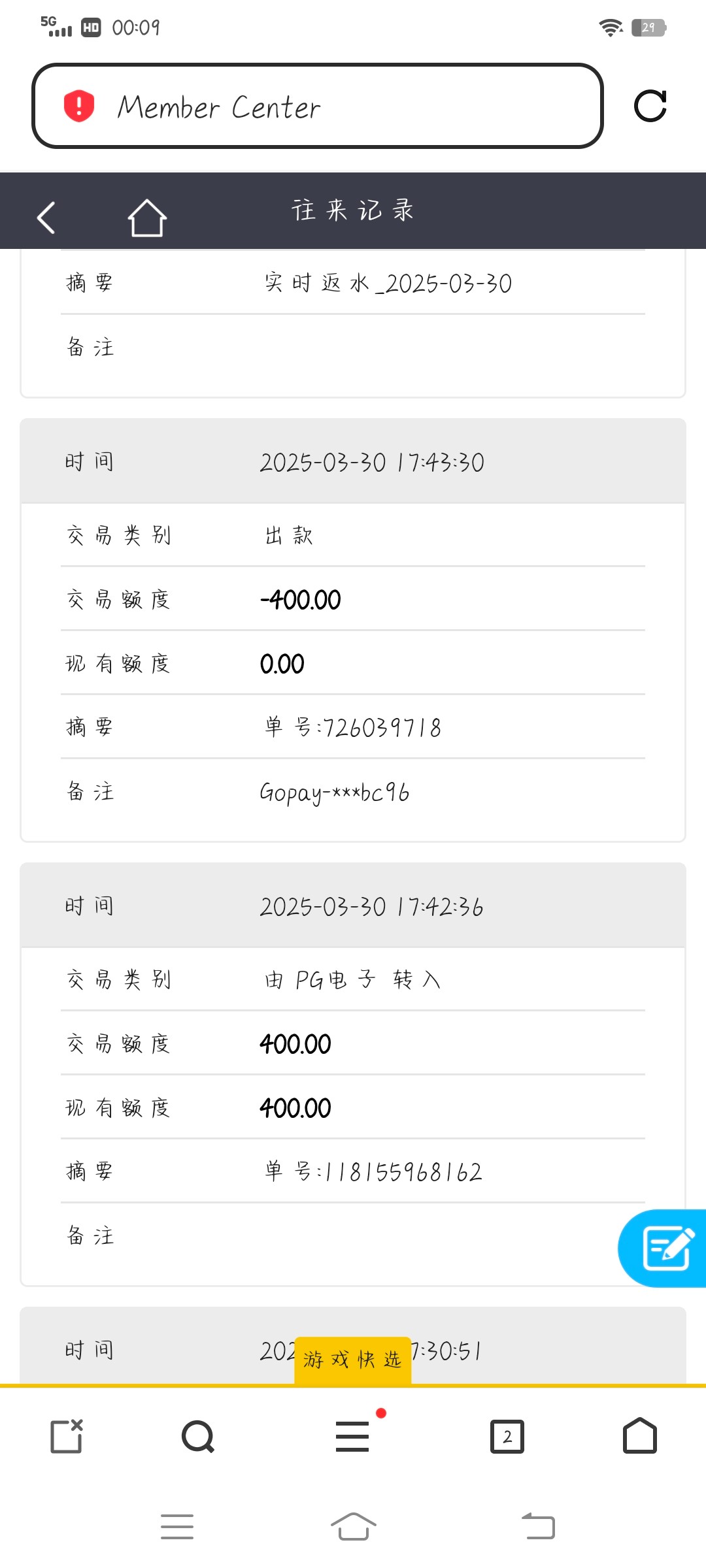Image resolution: width=706 pixels, height=1568 pixels.
Task: Open the browser menu with red dot
Action: (x=353, y=1435)
